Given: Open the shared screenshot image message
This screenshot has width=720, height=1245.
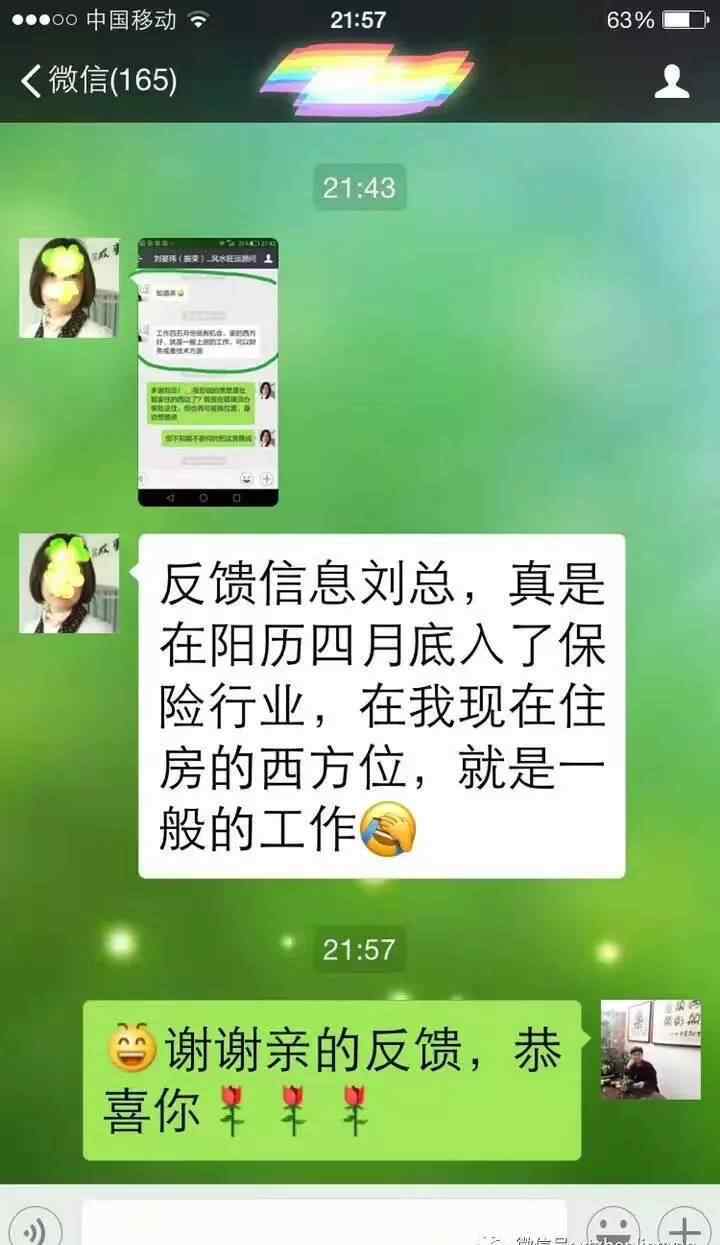Looking at the screenshot, I should coord(207,372).
